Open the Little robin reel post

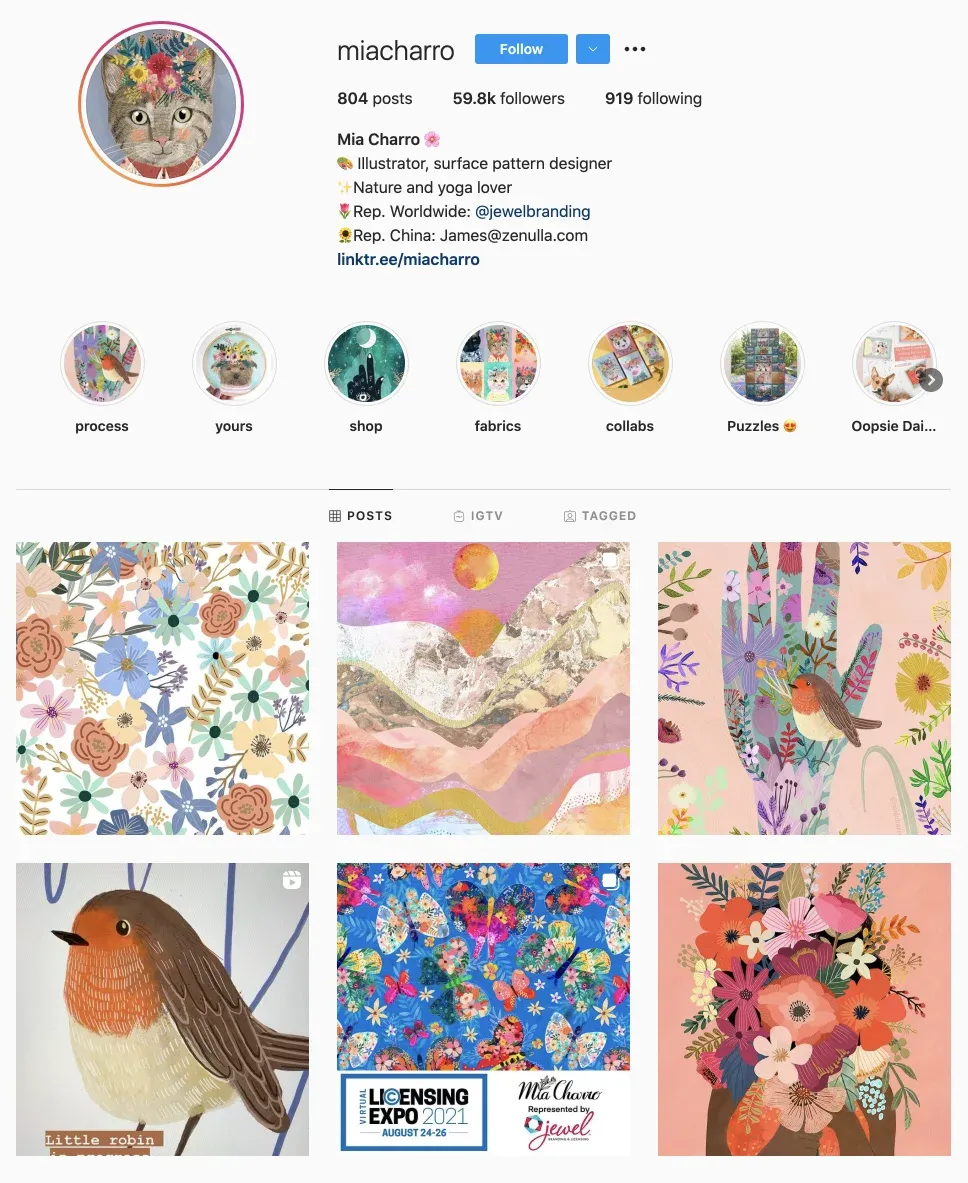click(x=162, y=1009)
